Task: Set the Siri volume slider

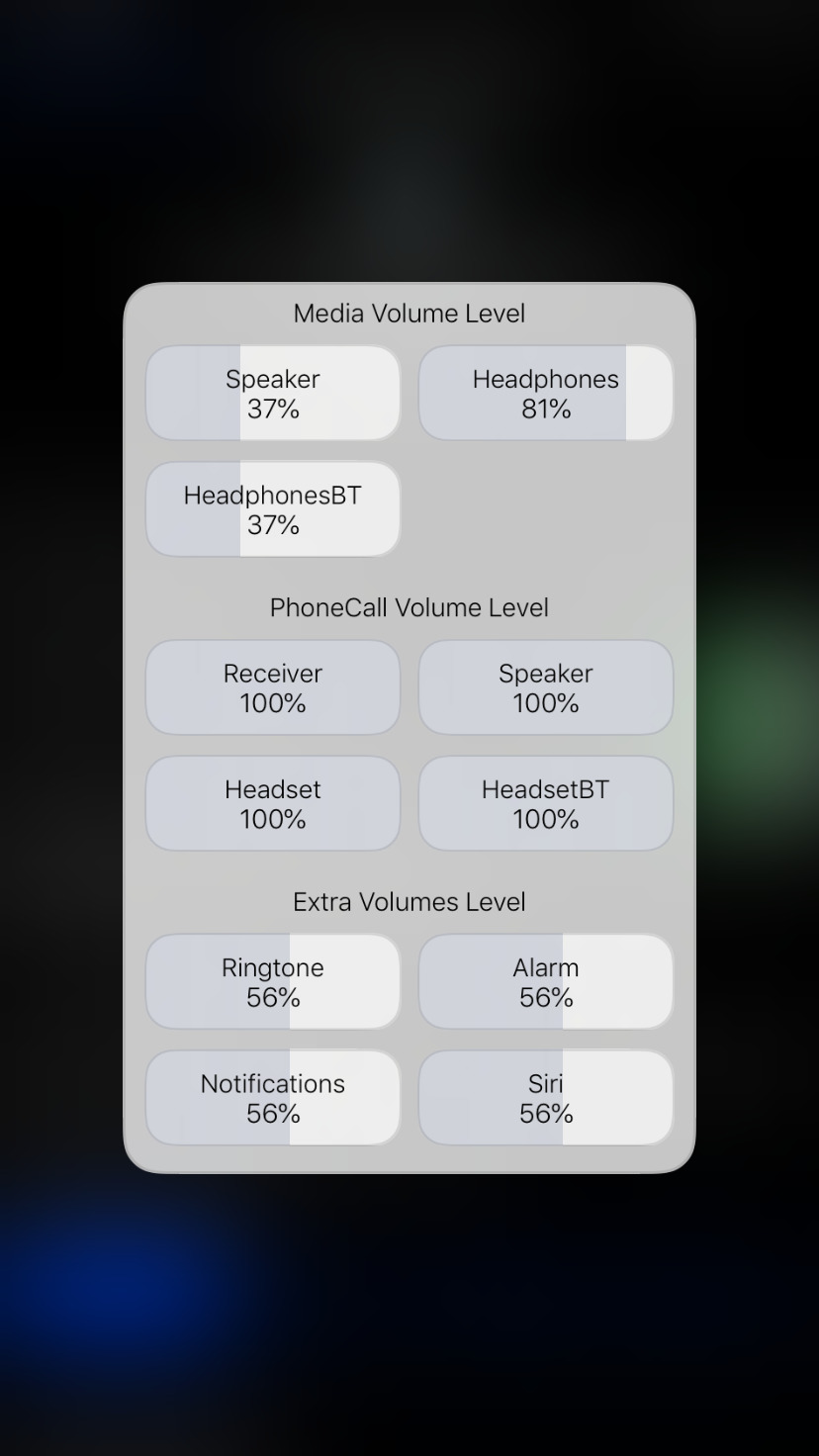Action: tap(546, 1097)
